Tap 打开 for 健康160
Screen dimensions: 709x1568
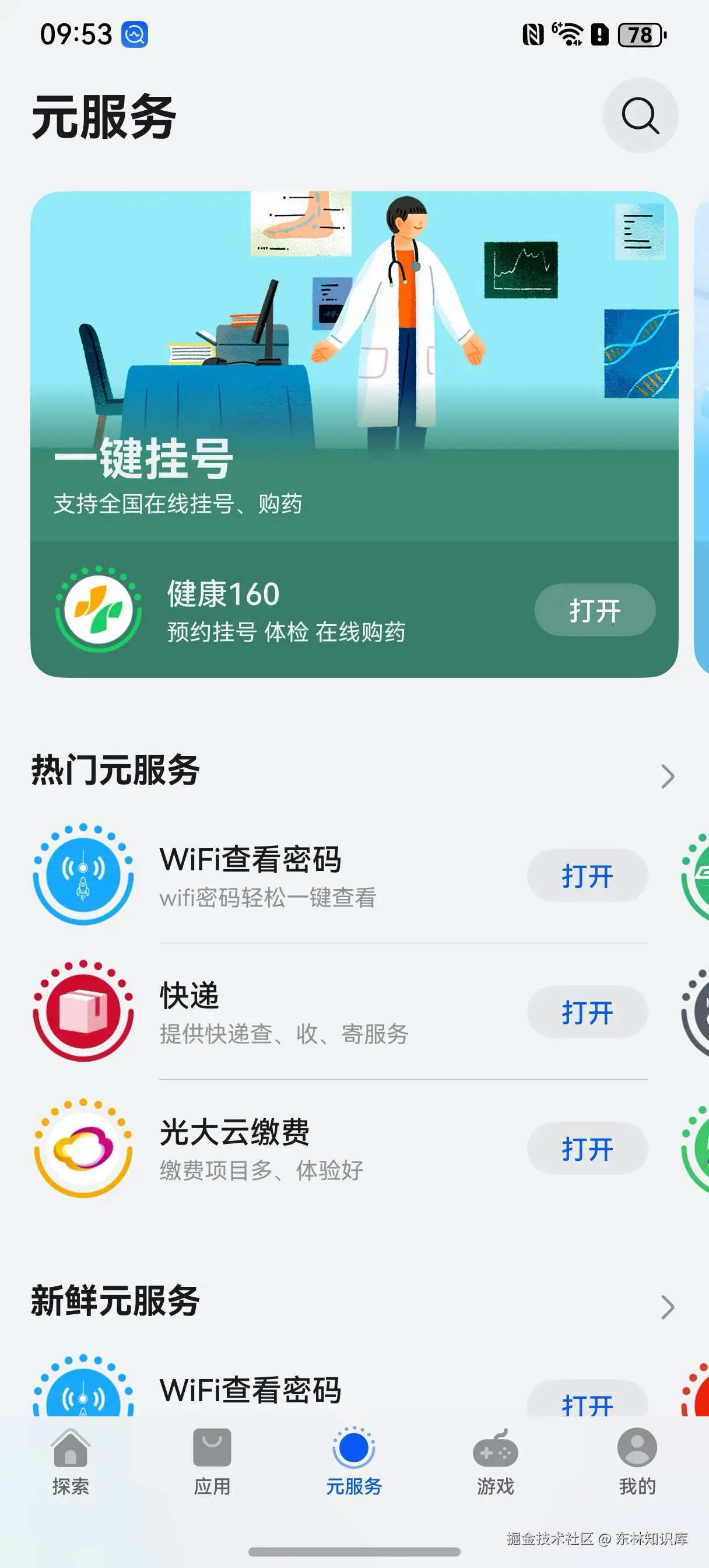click(x=595, y=611)
